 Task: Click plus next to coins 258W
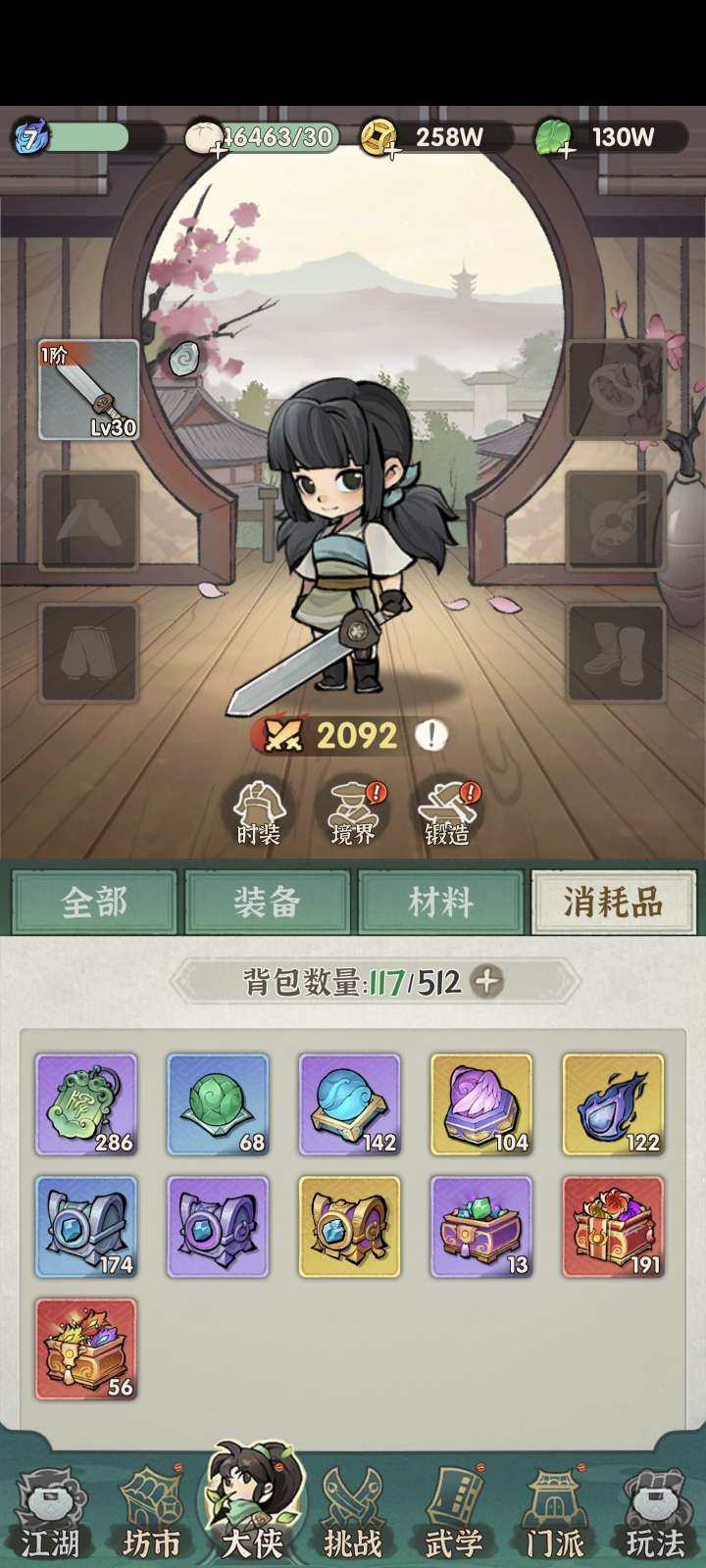click(391, 149)
